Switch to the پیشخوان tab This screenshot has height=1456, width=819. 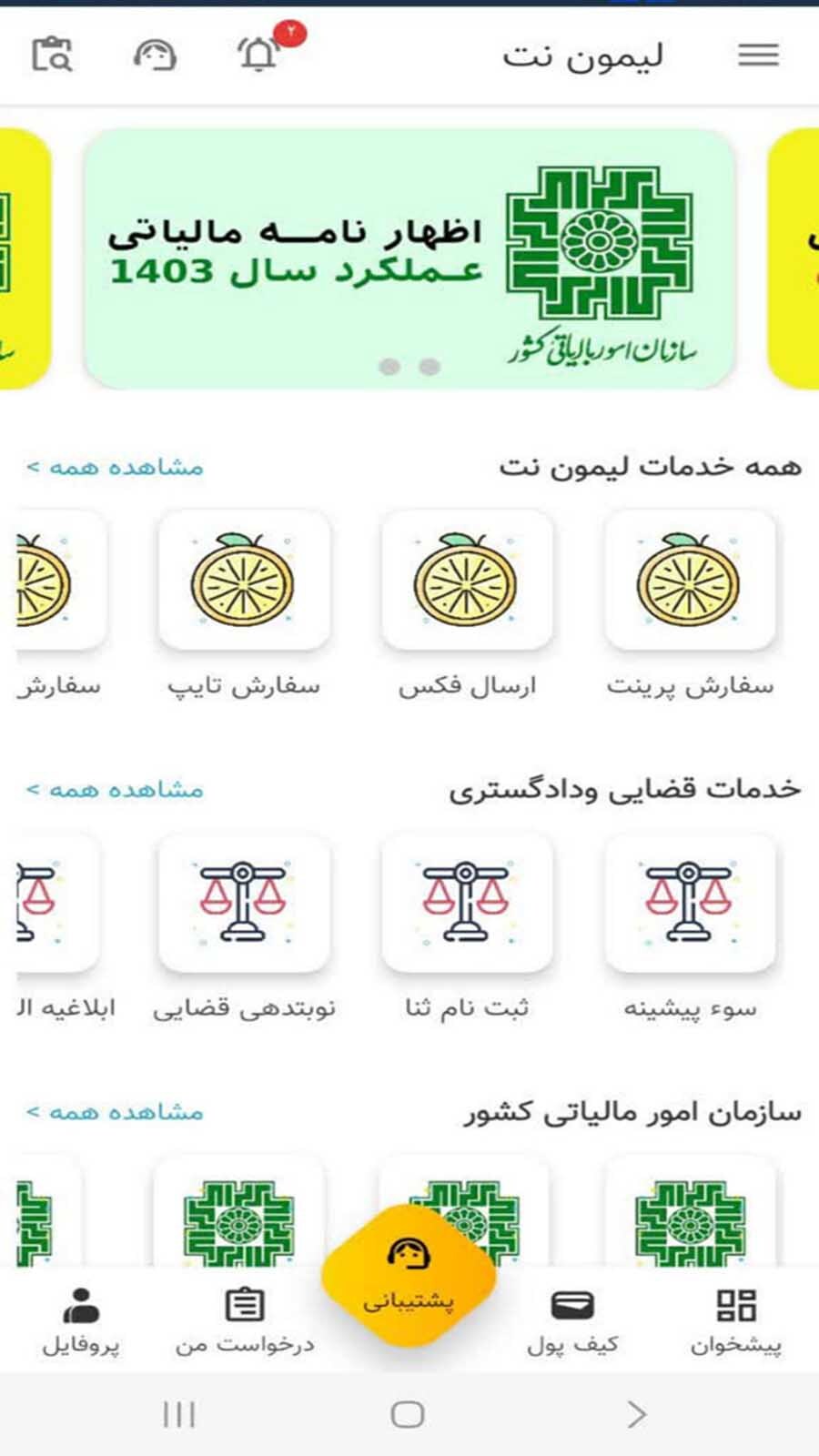735,1321
